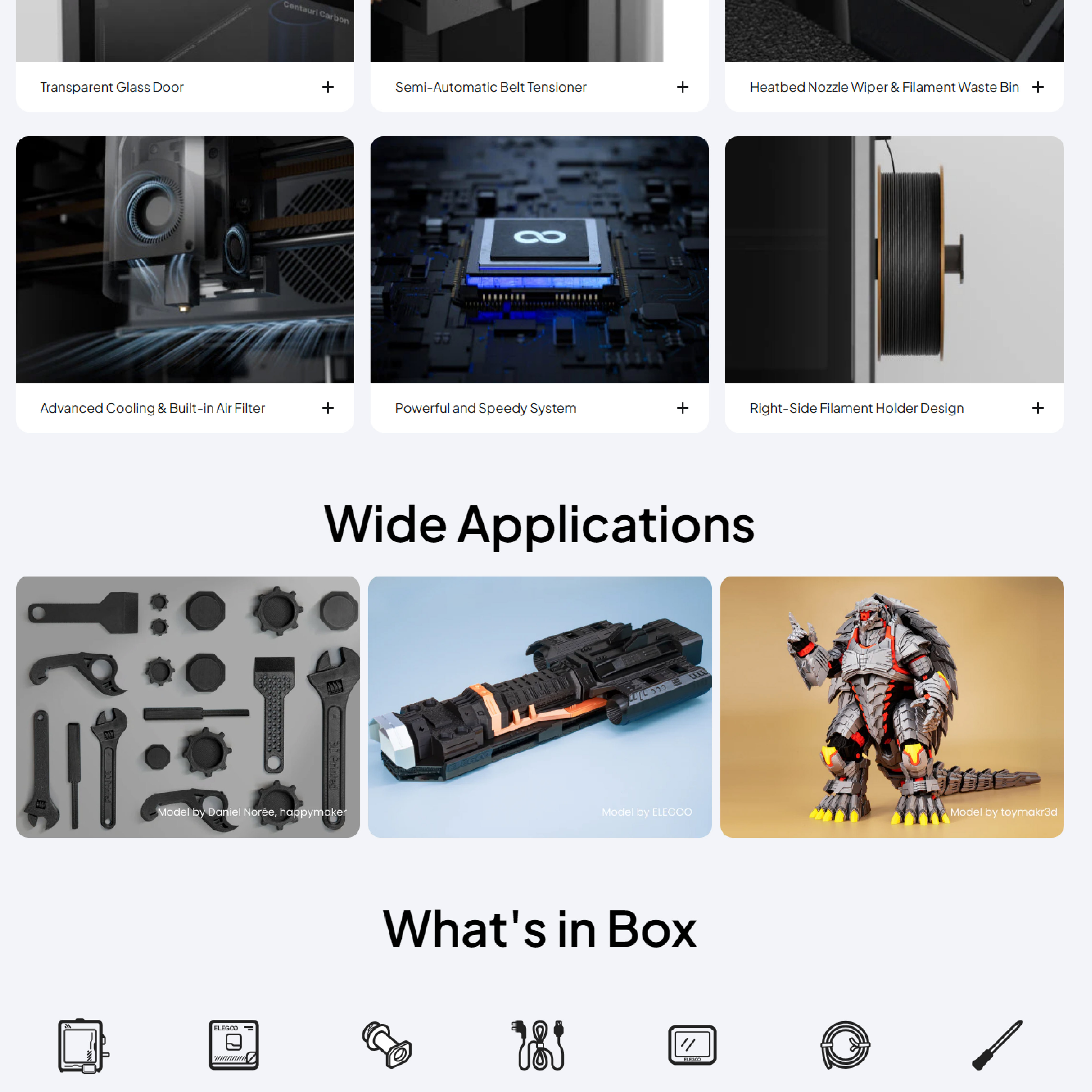Expand Advanced Cooling & Built-in Air Filter
Viewport: 1092px width, 1092px height.
[x=328, y=408]
